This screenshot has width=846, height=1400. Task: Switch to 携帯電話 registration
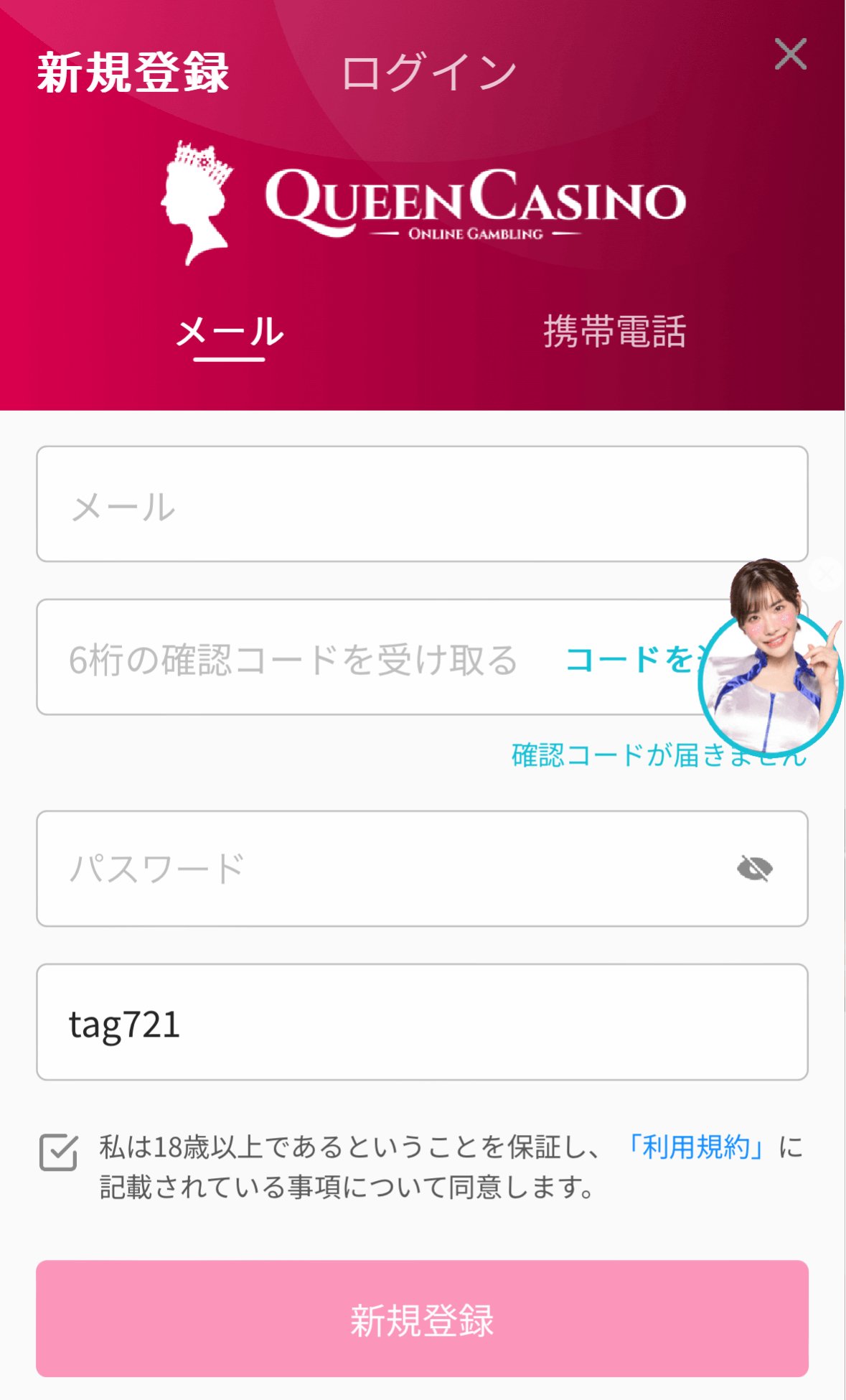coord(614,332)
